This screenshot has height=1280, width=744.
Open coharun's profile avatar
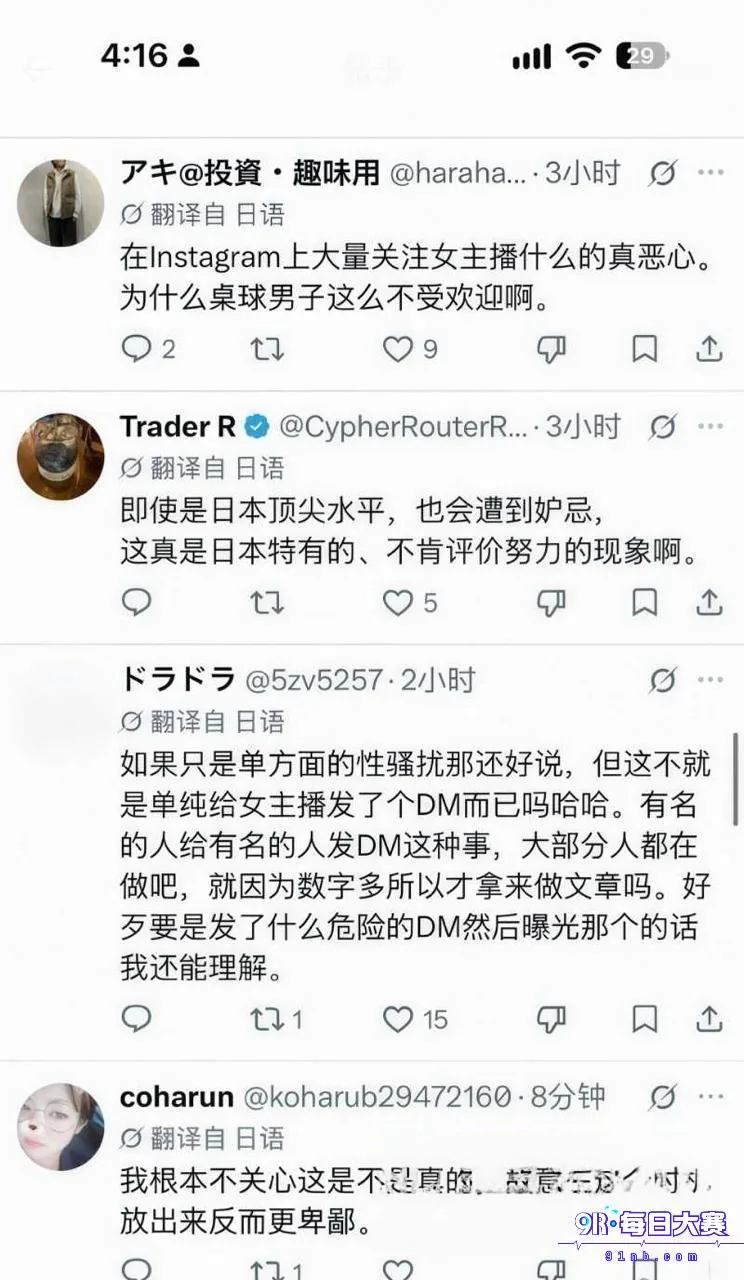coord(61,1126)
